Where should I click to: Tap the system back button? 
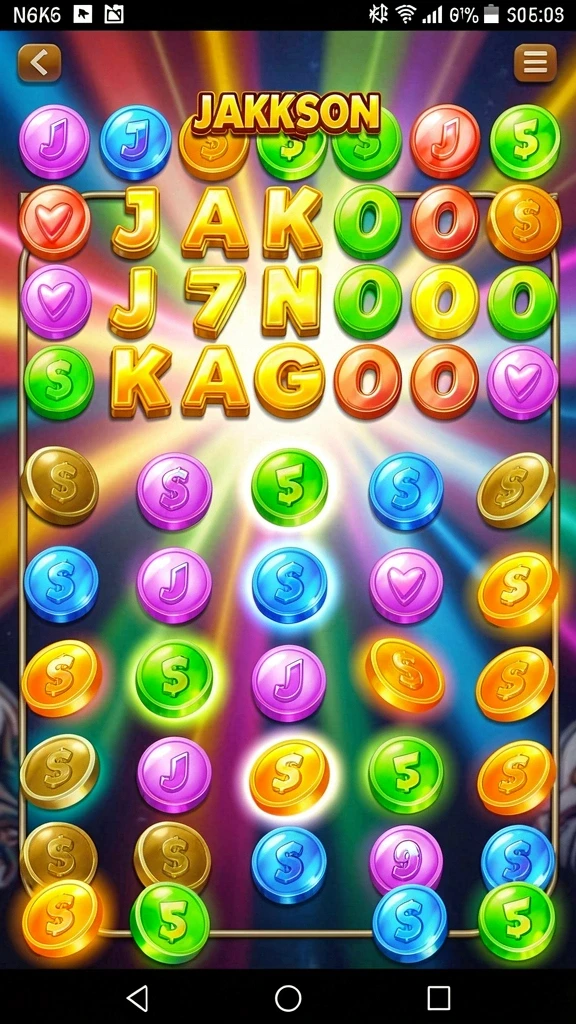[137, 998]
